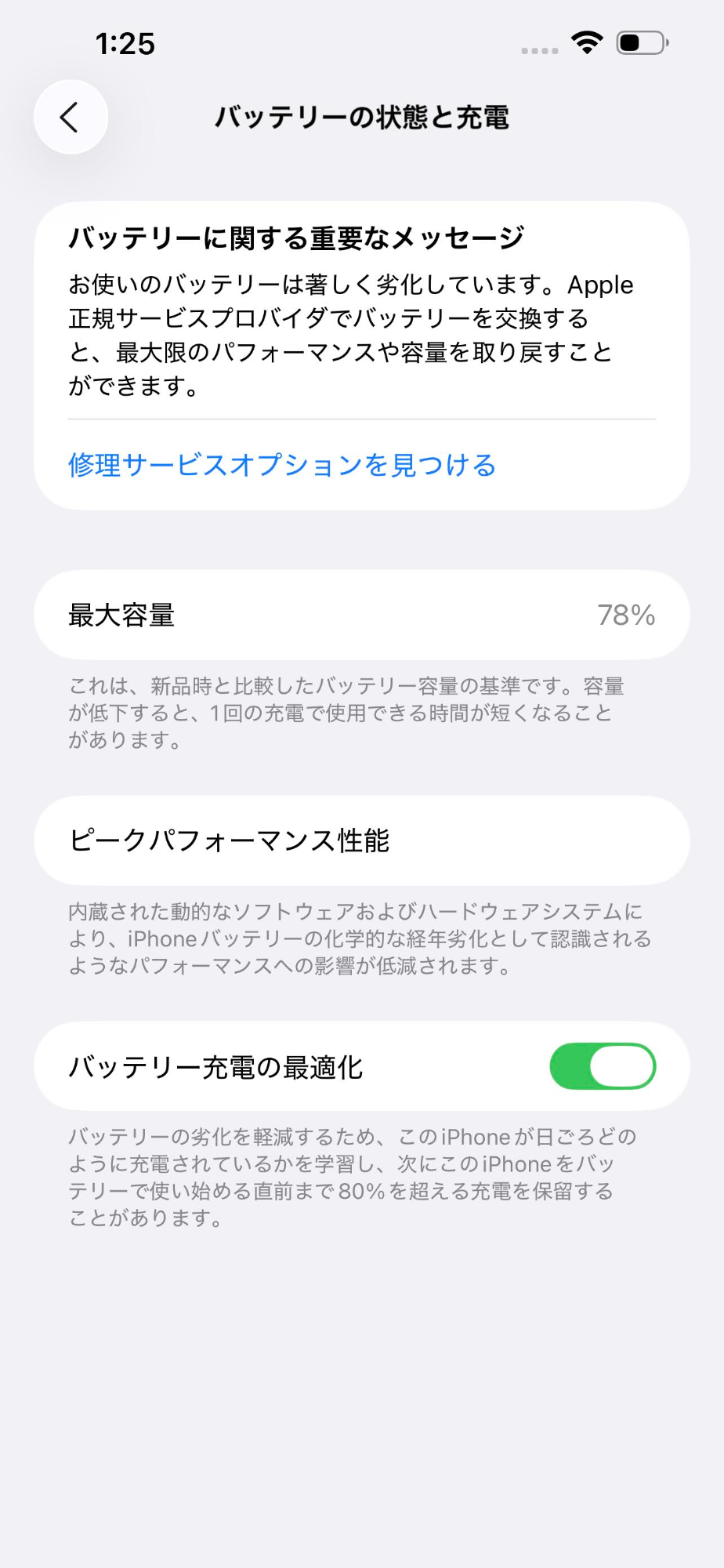Return to the previous settings screen

coord(70,116)
